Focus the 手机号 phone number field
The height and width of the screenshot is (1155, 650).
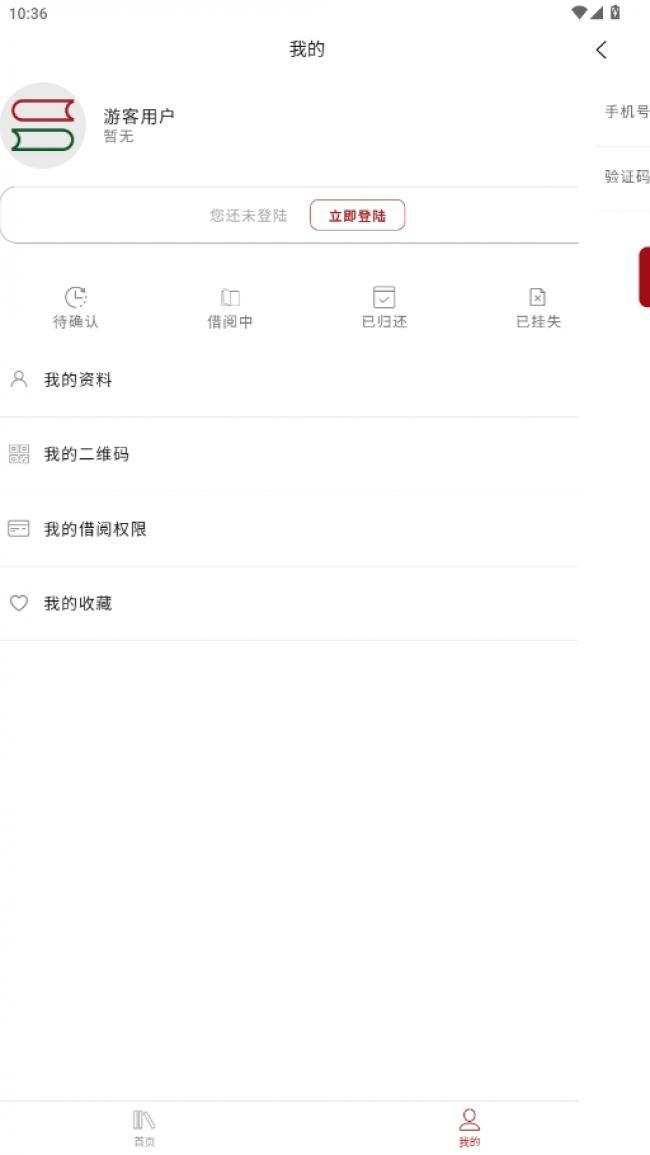tap(626, 112)
